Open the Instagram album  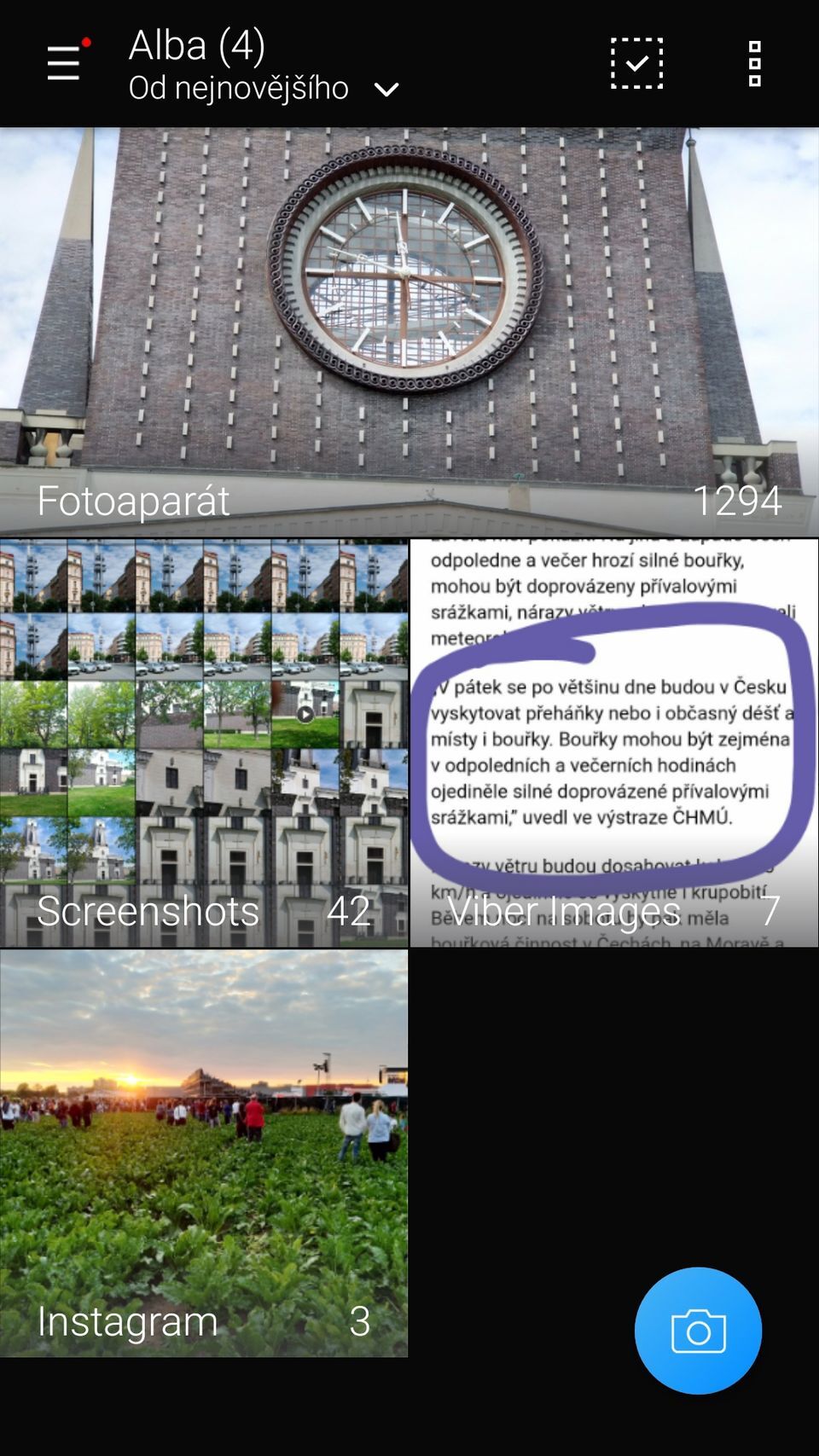pyautogui.click(x=204, y=1153)
